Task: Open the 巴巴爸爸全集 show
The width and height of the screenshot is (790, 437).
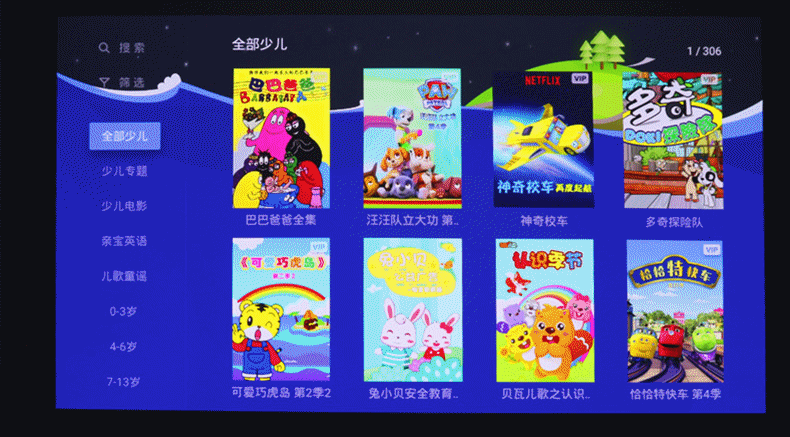Action: 281,138
